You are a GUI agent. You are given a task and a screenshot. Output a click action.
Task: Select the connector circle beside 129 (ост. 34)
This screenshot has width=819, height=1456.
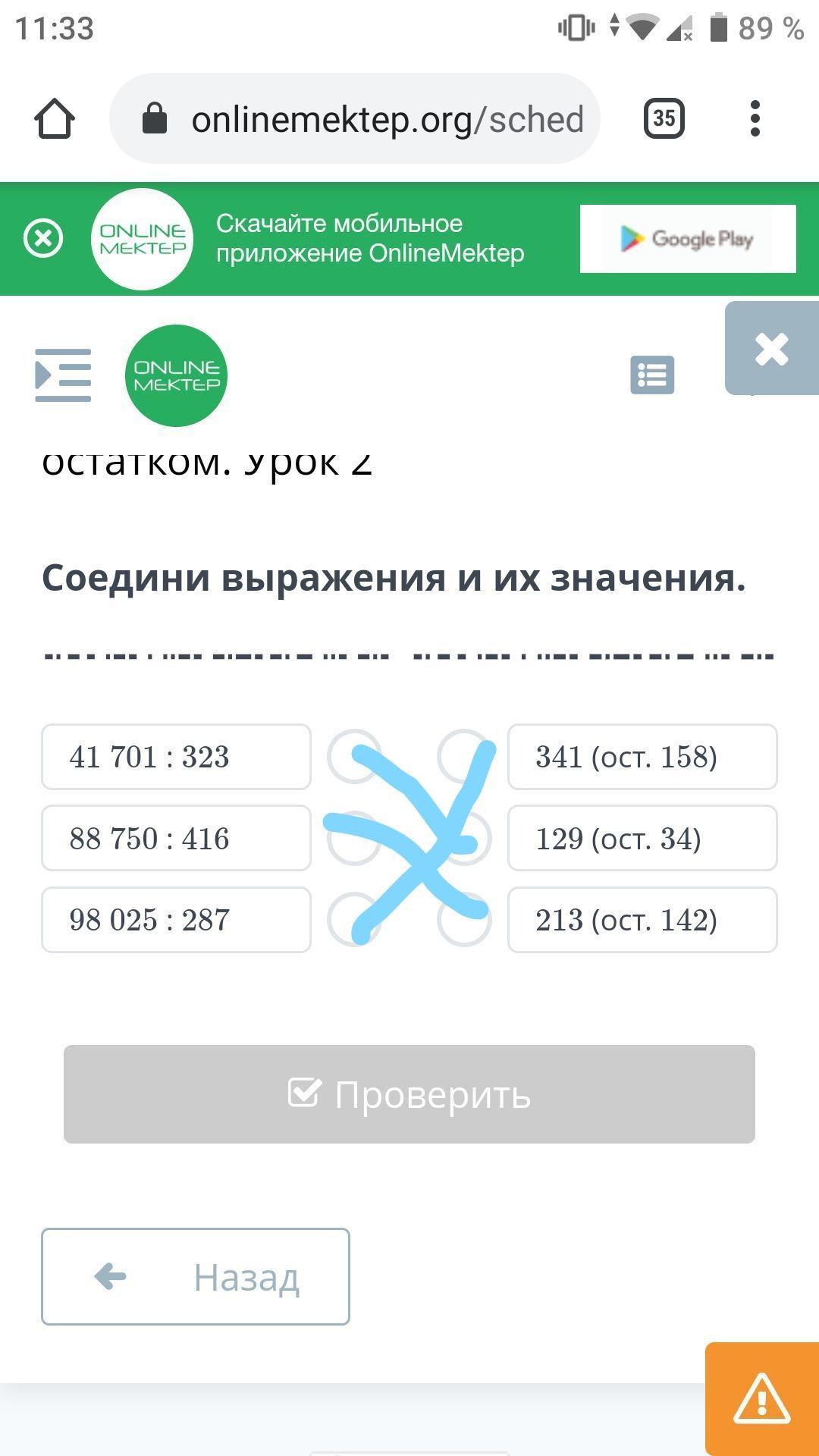(464, 838)
